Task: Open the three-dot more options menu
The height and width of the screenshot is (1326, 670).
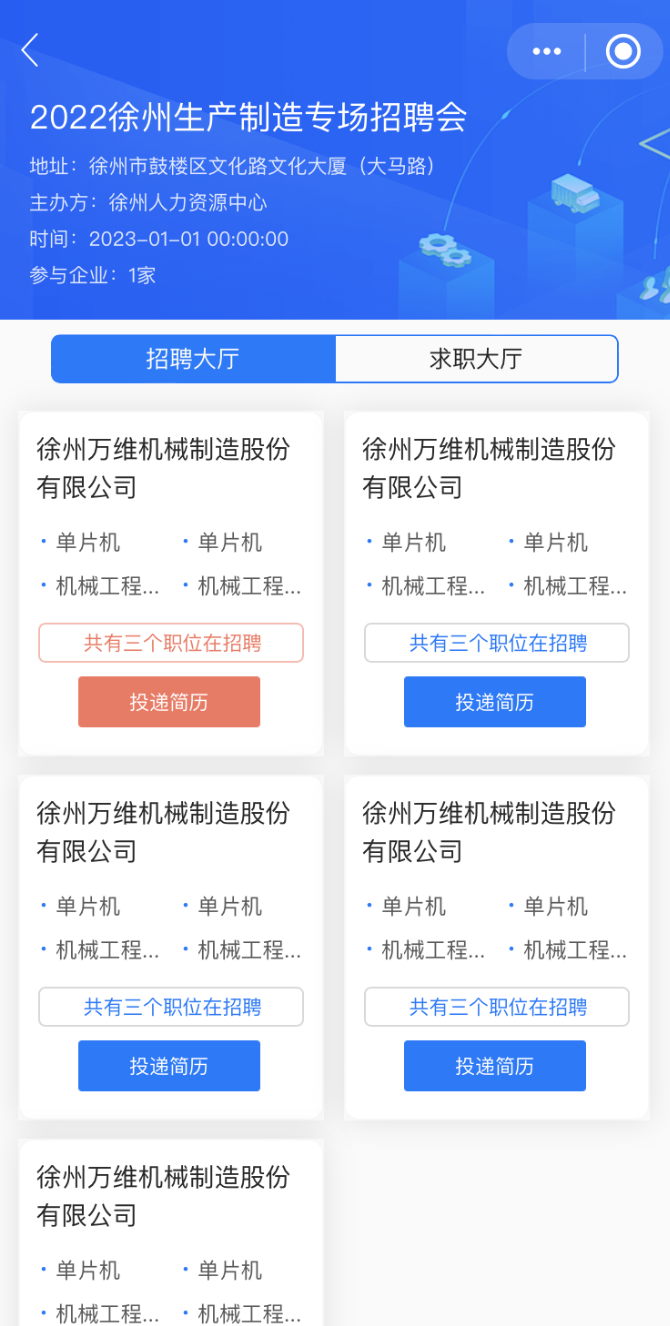Action: point(547,51)
